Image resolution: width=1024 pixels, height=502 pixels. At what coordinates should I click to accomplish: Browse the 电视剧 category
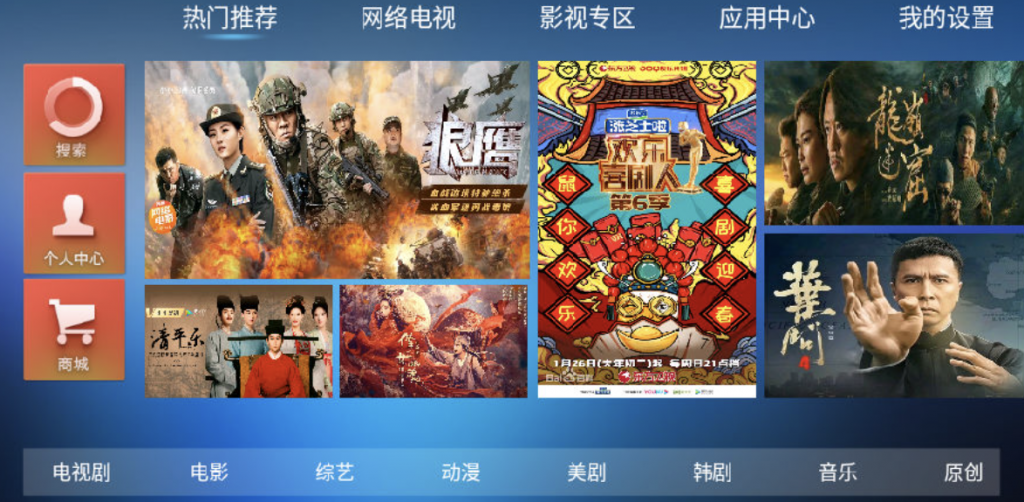(82, 473)
